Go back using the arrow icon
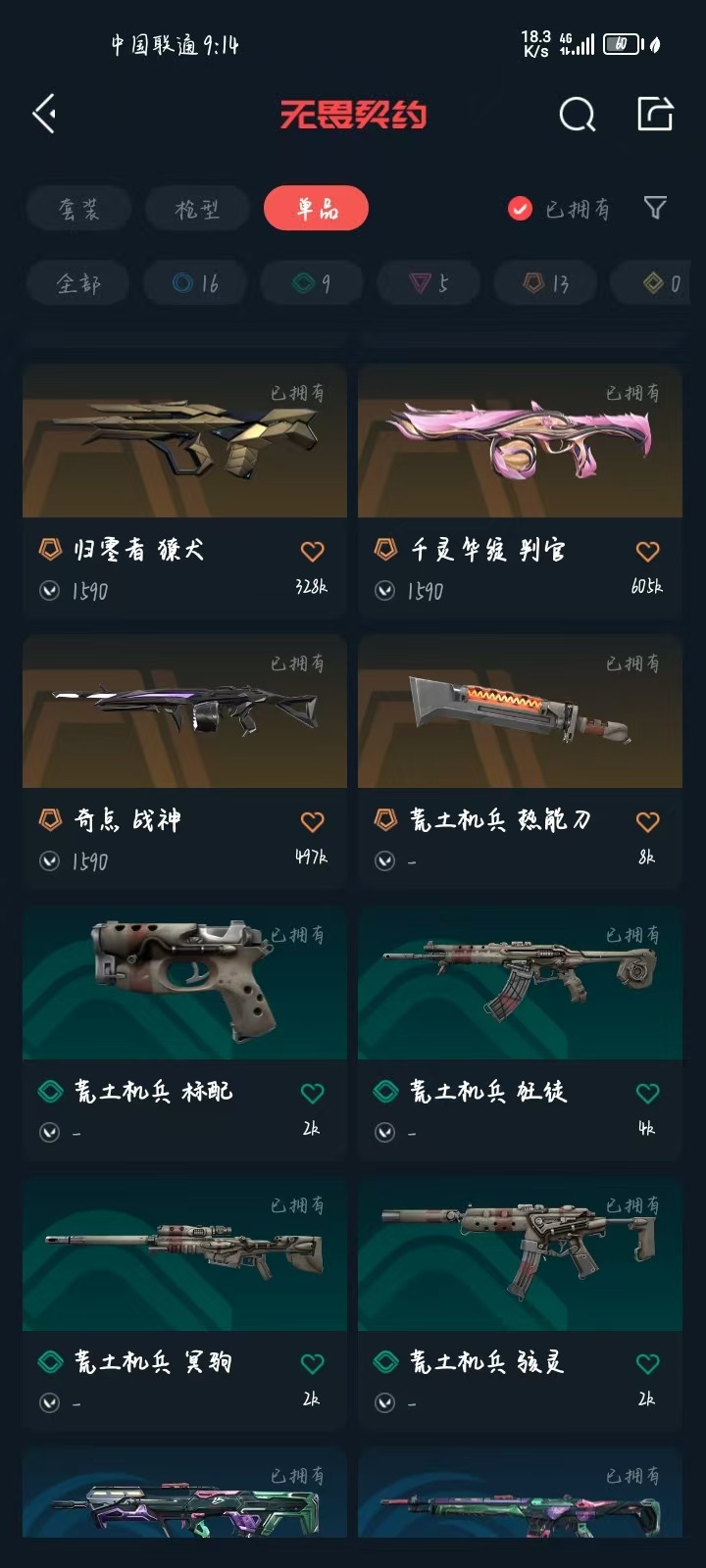Viewport: 706px width, 1568px height. [x=44, y=115]
